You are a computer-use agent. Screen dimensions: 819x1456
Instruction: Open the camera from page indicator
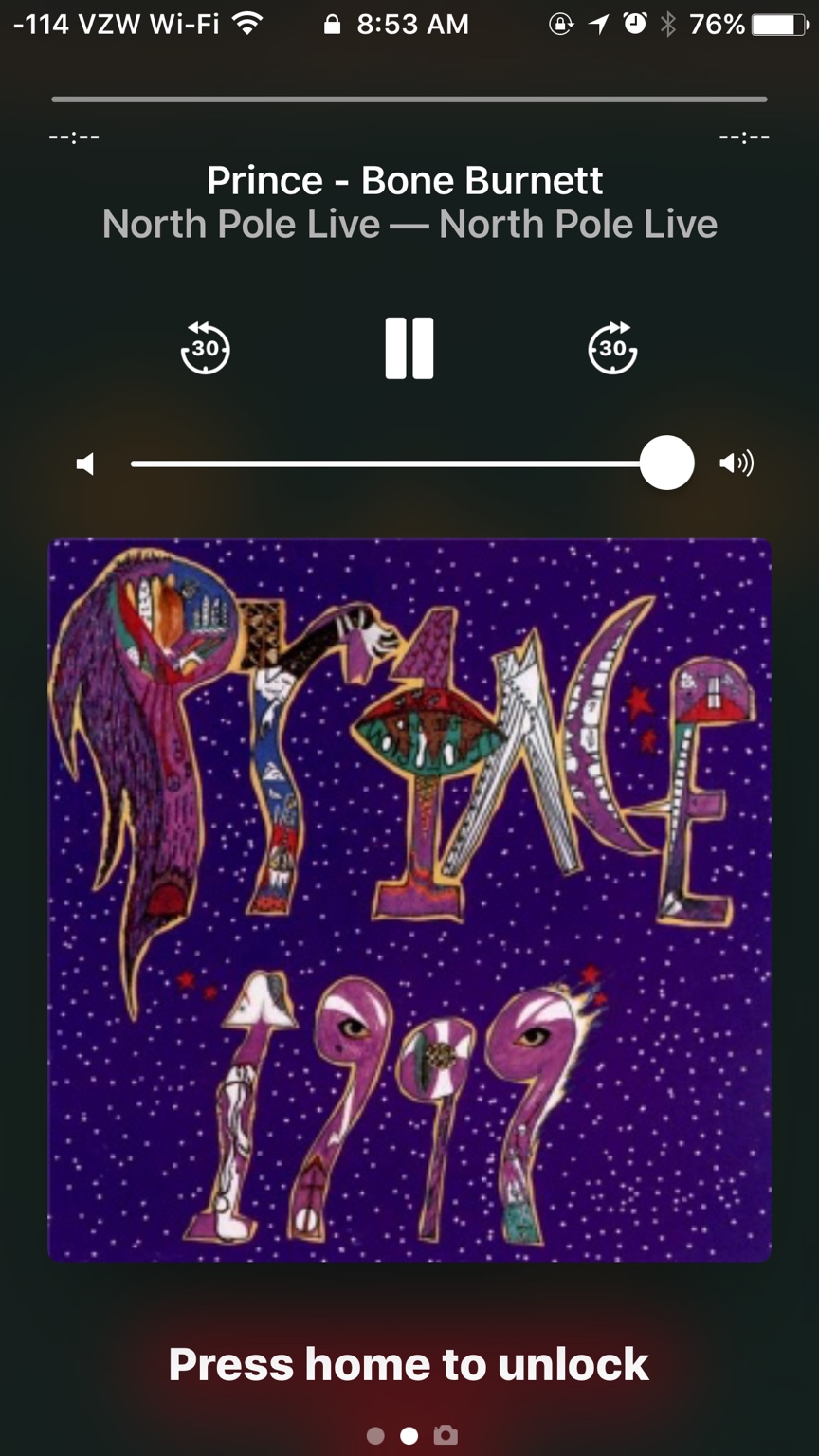coord(446,1435)
